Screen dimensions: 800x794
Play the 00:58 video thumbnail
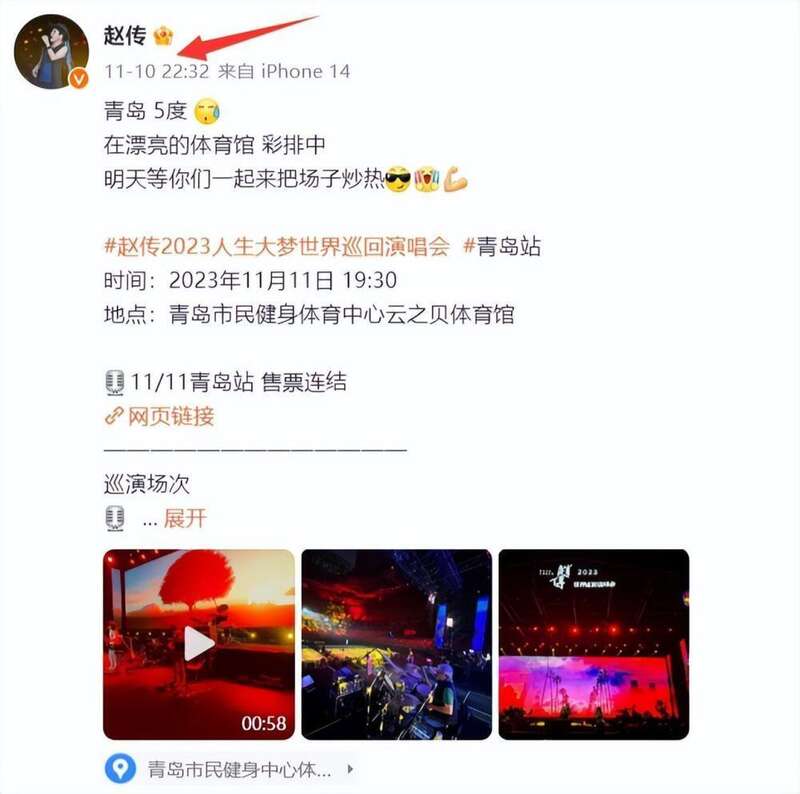[x=199, y=644]
